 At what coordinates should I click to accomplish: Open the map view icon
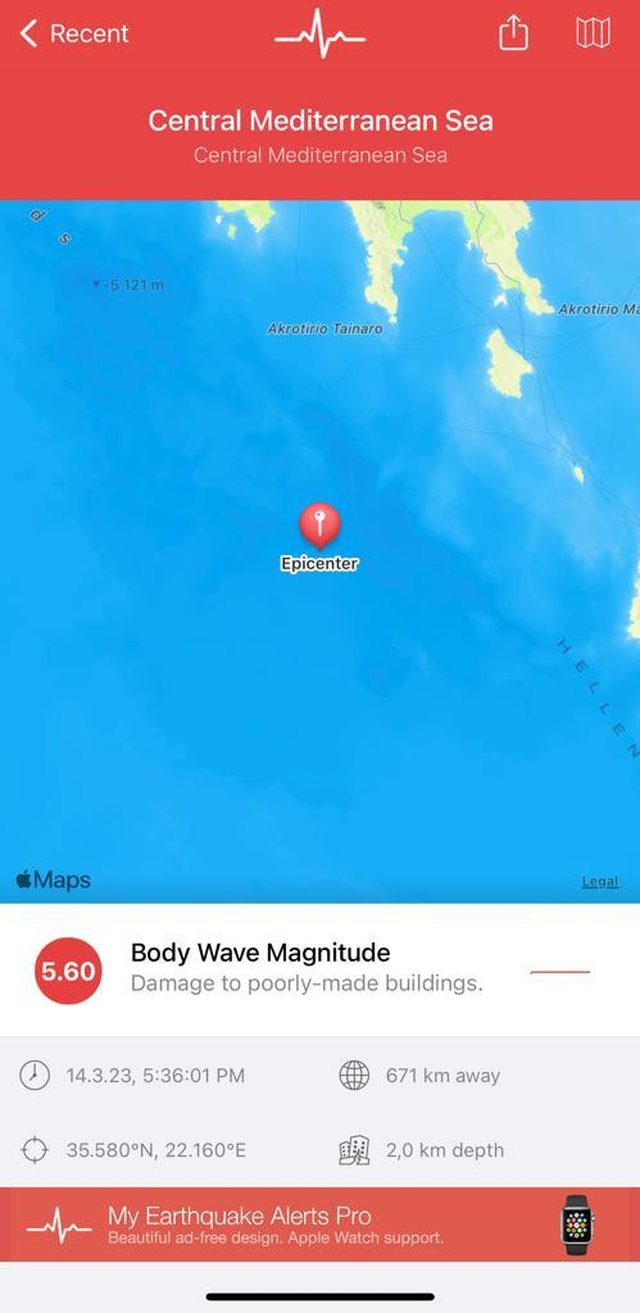click(x=593, y=34)
